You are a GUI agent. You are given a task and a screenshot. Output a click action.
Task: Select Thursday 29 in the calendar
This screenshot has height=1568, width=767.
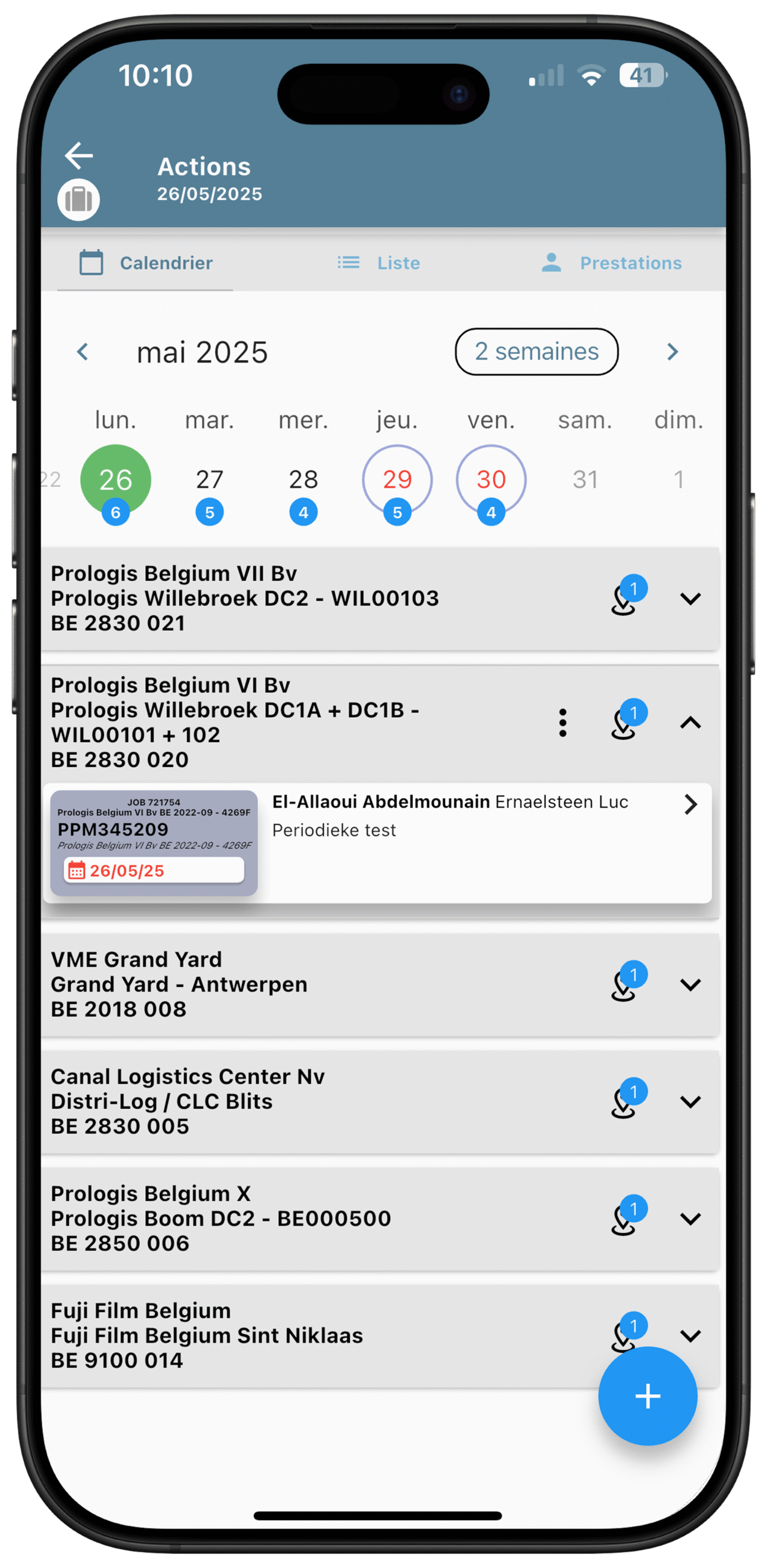397,481
